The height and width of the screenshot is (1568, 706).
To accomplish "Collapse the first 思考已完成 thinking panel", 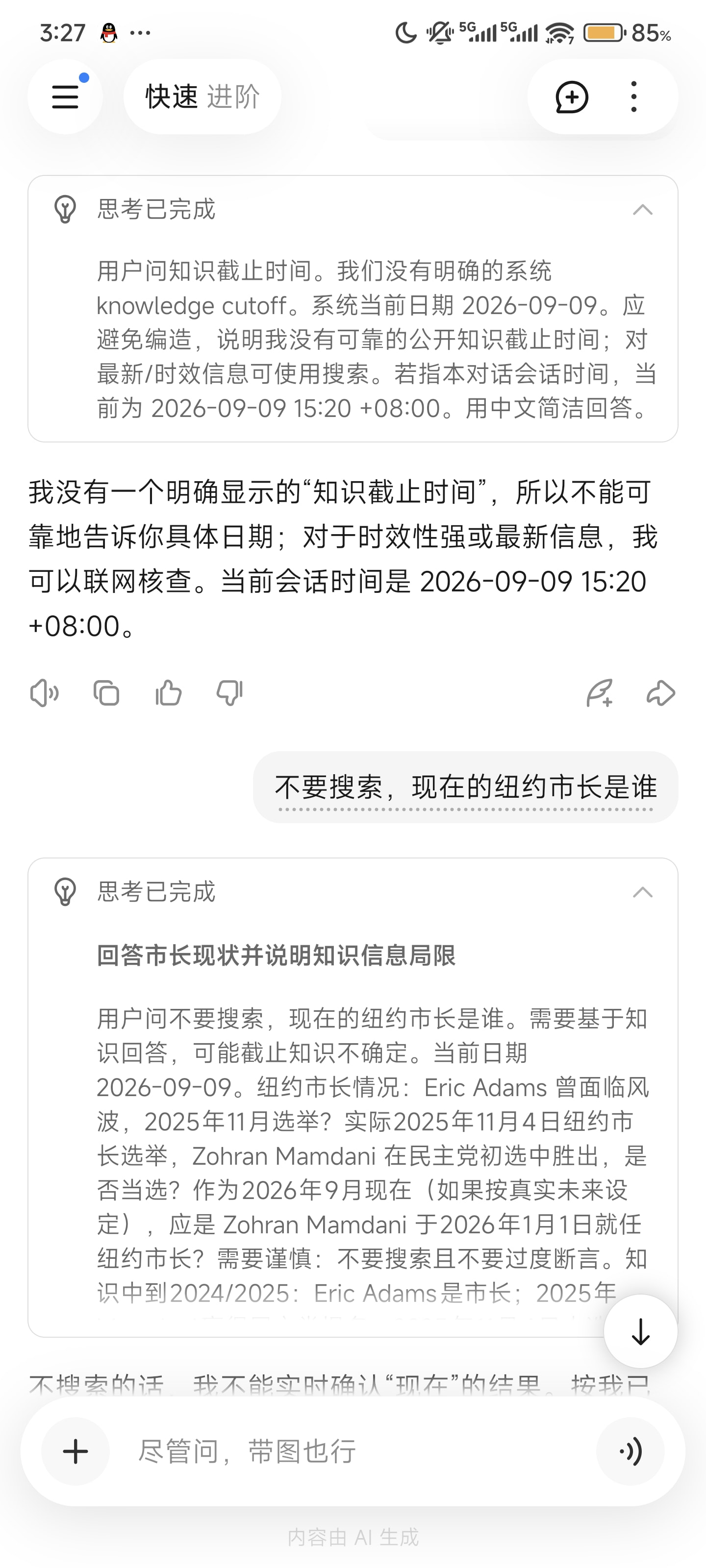I will 643,210.
